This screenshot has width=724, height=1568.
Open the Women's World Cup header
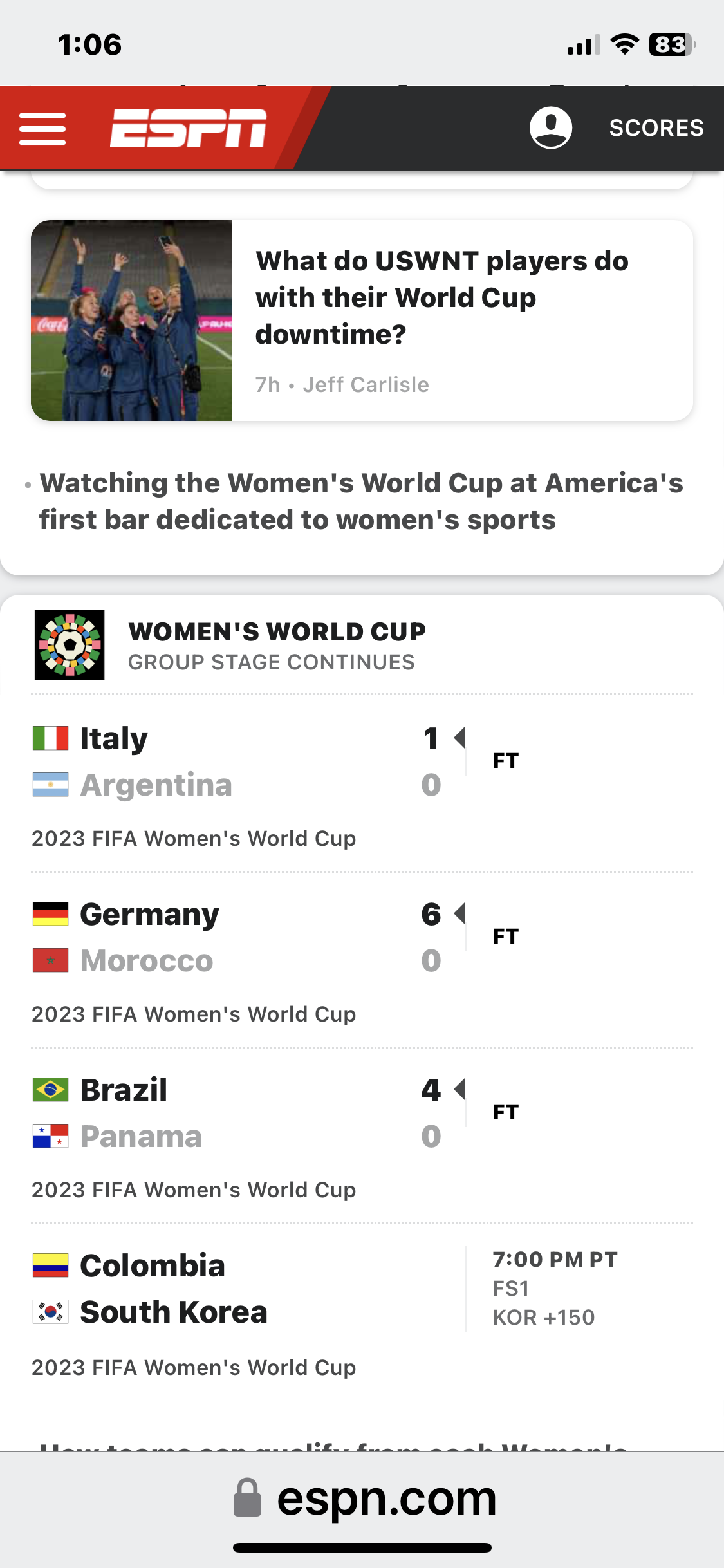(x=277, y=645)
